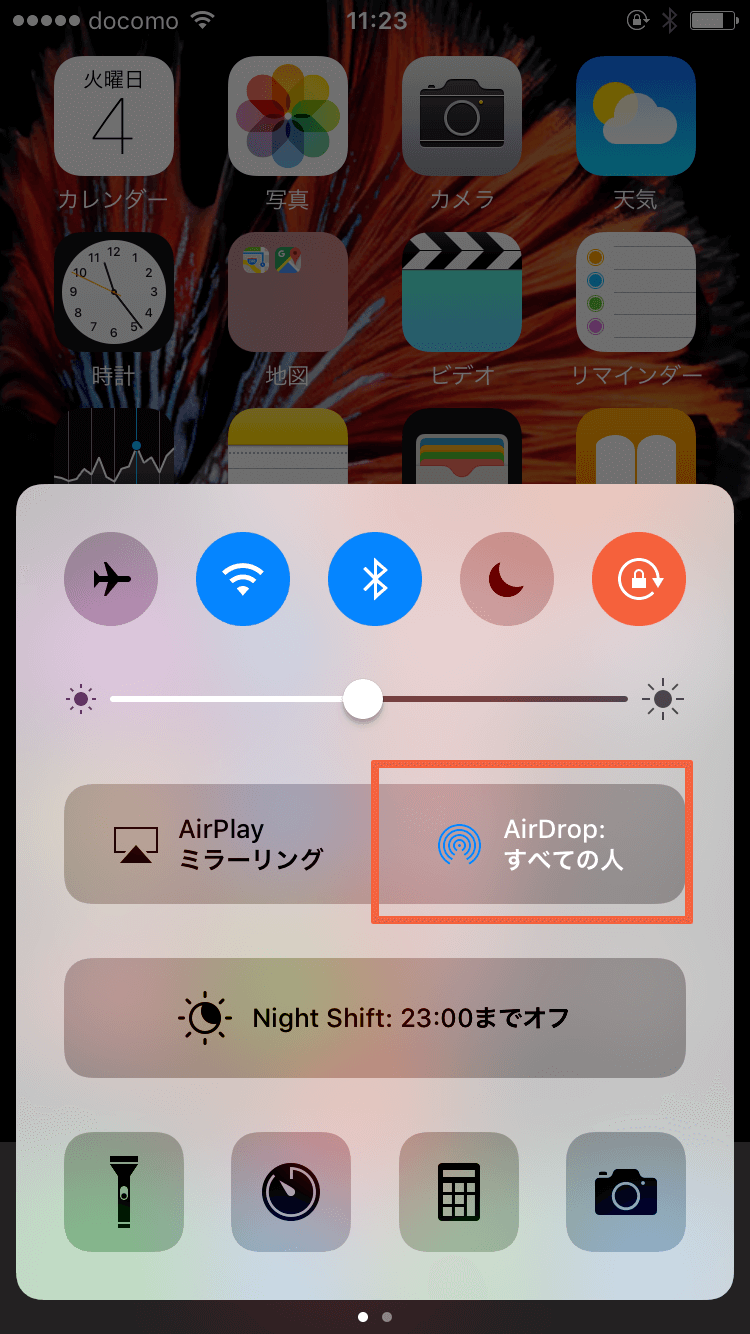The image size is (750, 1334).
Task: Turn on the flashlight
Action: click(124, 1192)
